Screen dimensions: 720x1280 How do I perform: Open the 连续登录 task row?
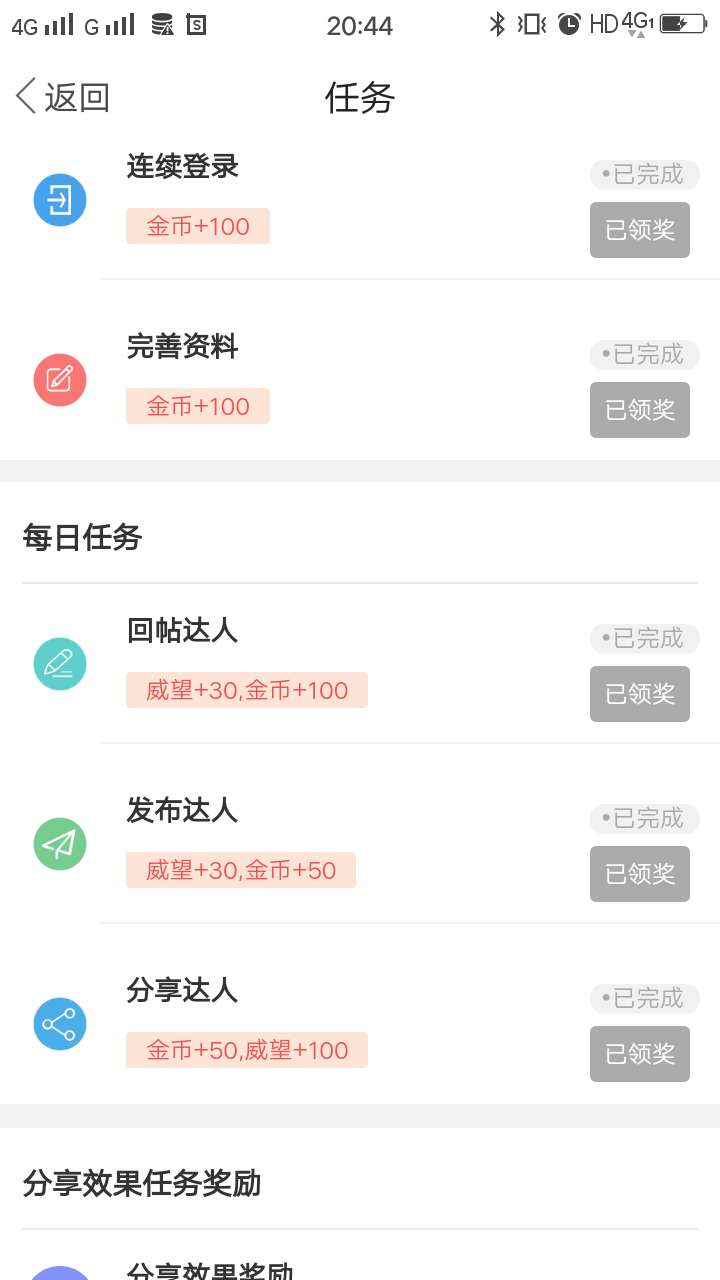point(360,205)
